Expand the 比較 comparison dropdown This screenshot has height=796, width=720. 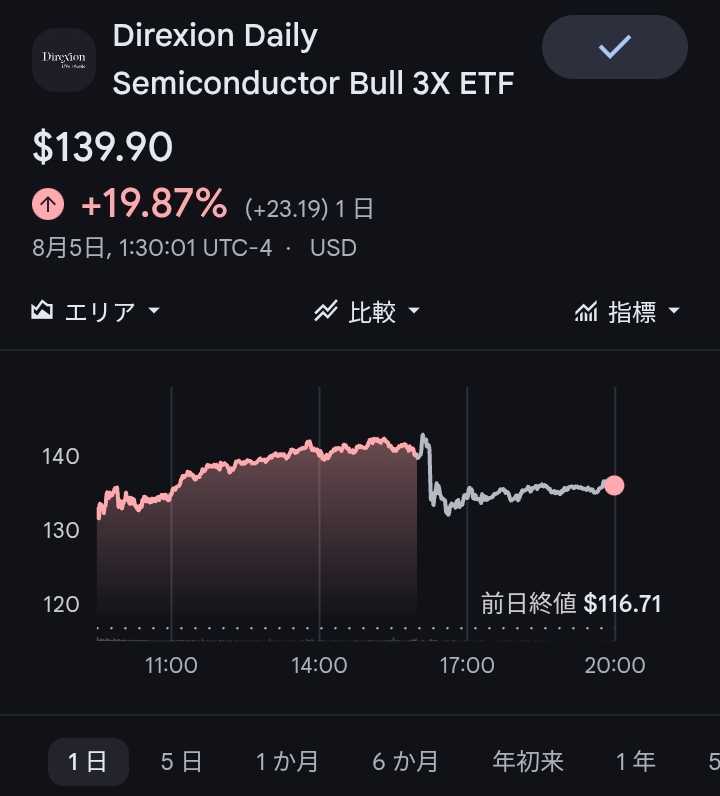367,311
